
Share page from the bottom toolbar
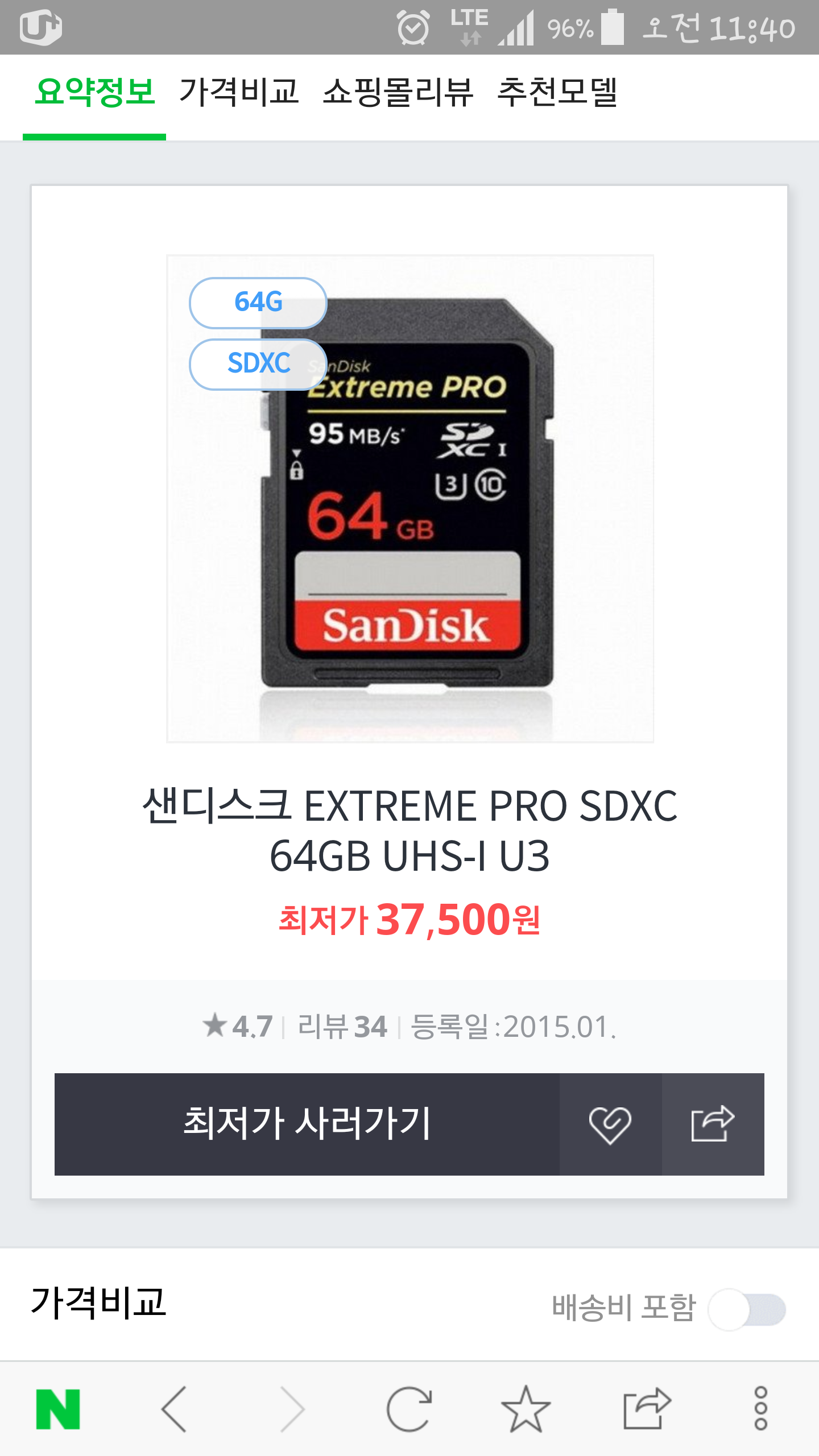tap(646, 1409)
